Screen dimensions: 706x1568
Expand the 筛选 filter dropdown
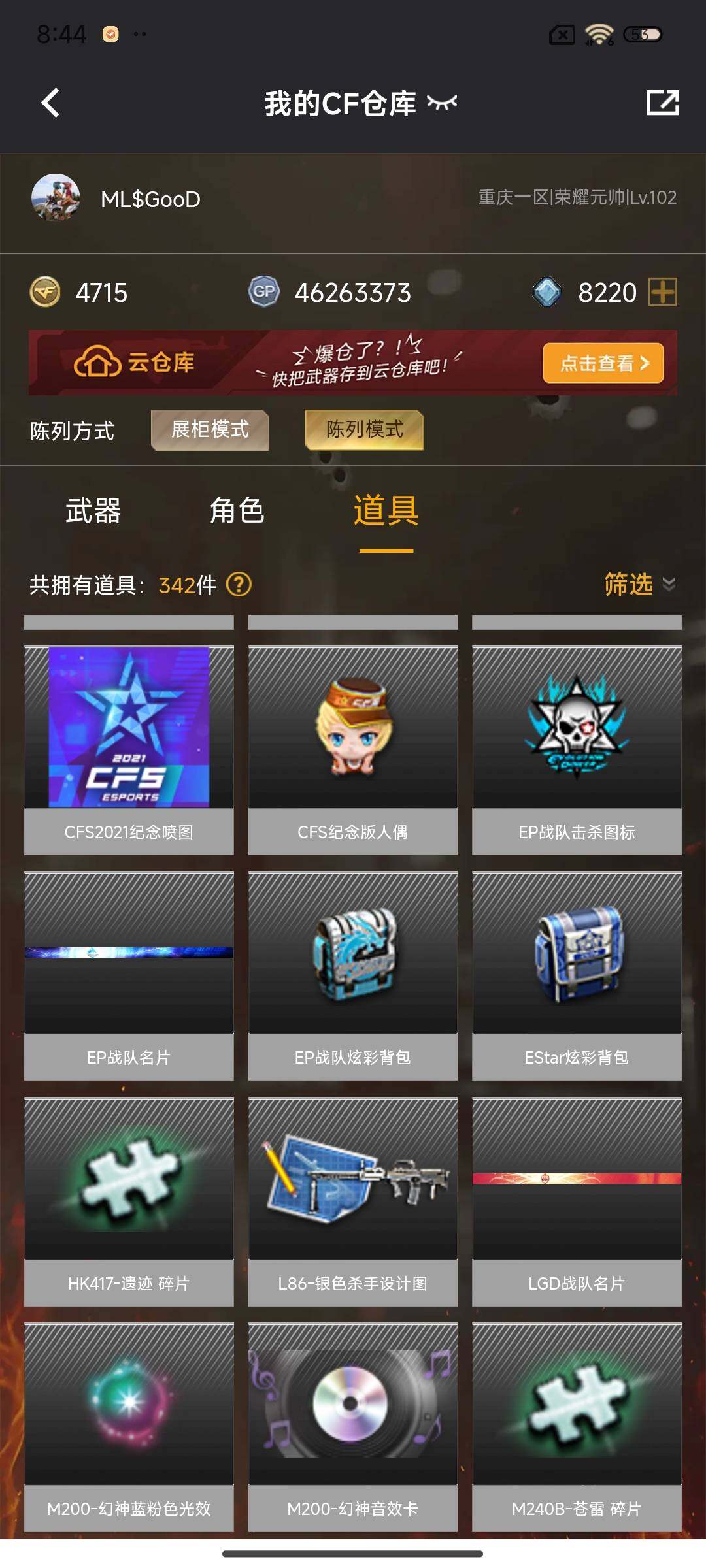click(639, 584)
